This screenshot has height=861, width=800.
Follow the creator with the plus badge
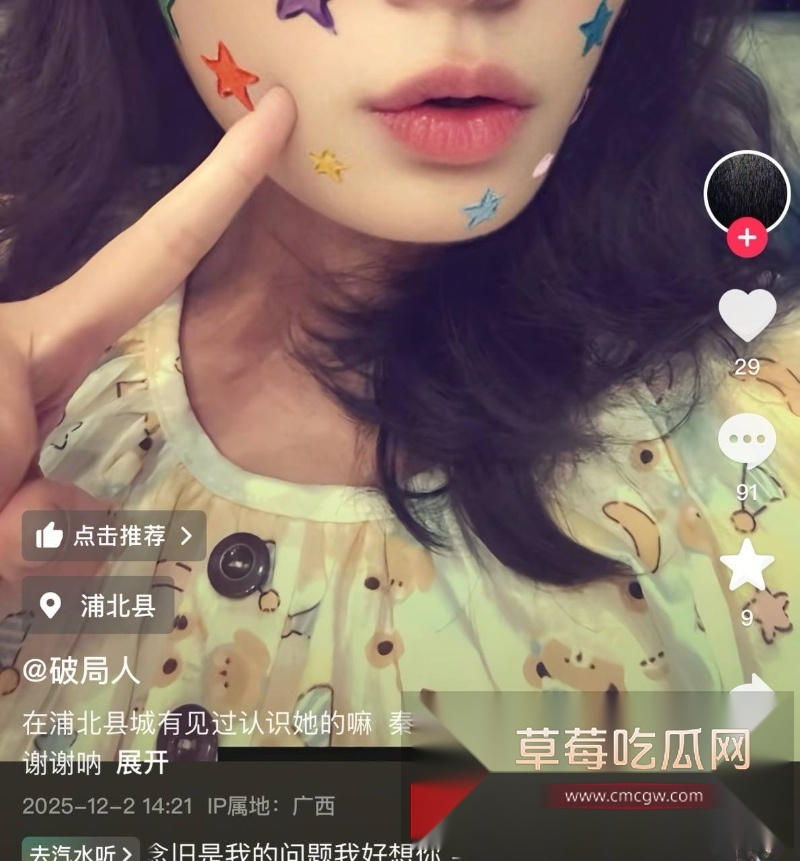coord(747,239)
